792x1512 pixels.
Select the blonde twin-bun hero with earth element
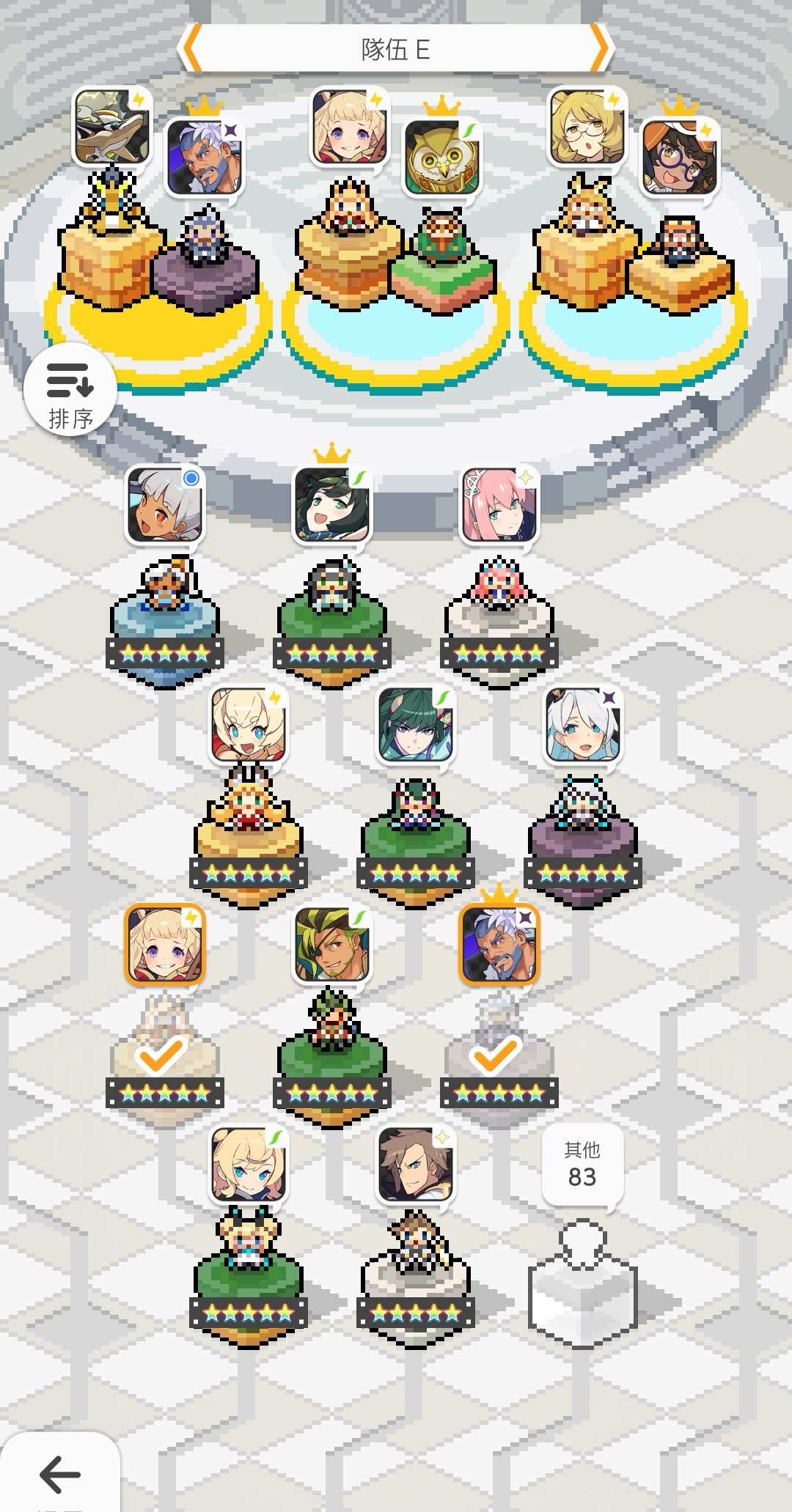tap(248, 1165)
